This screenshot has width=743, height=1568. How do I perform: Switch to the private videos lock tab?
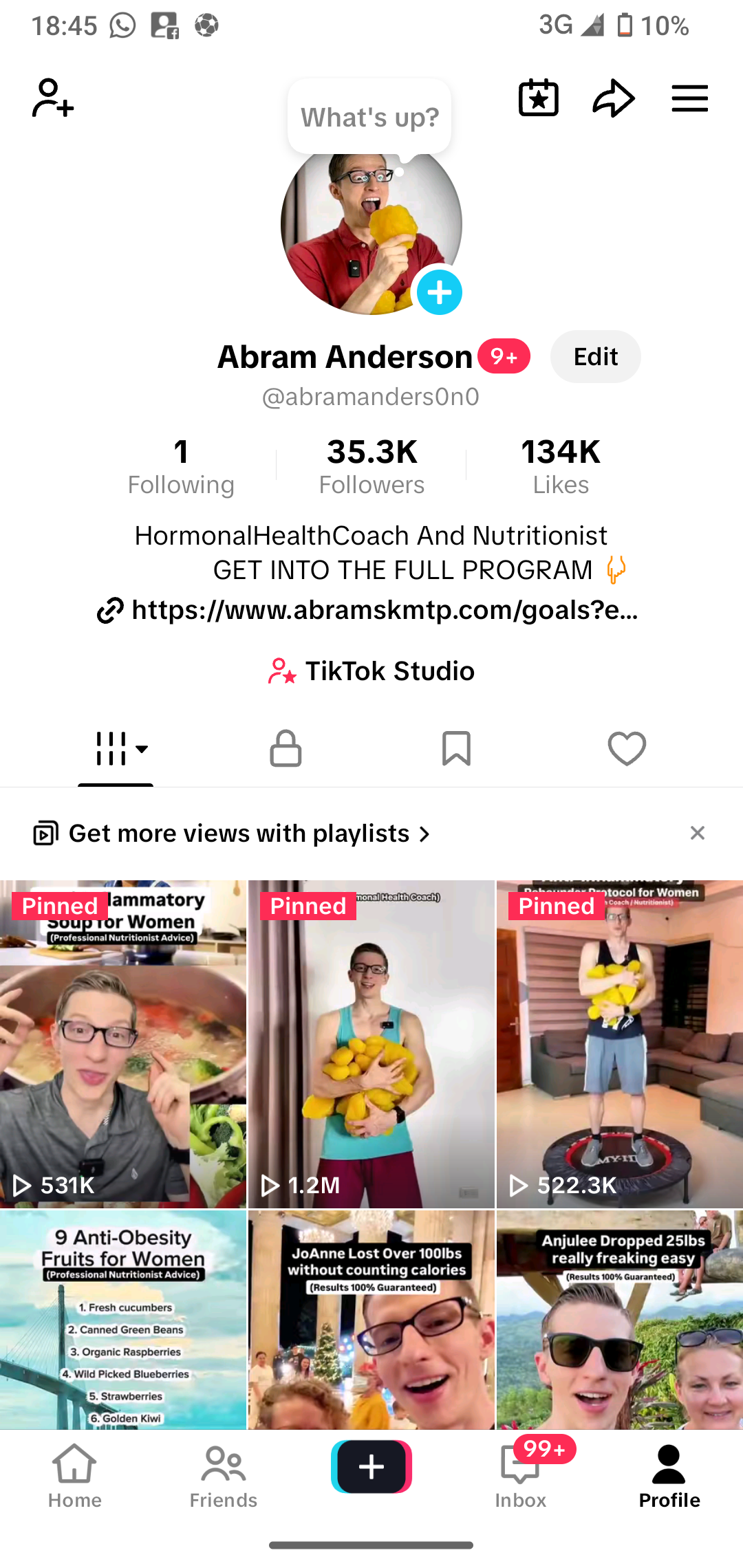[286, 748]
